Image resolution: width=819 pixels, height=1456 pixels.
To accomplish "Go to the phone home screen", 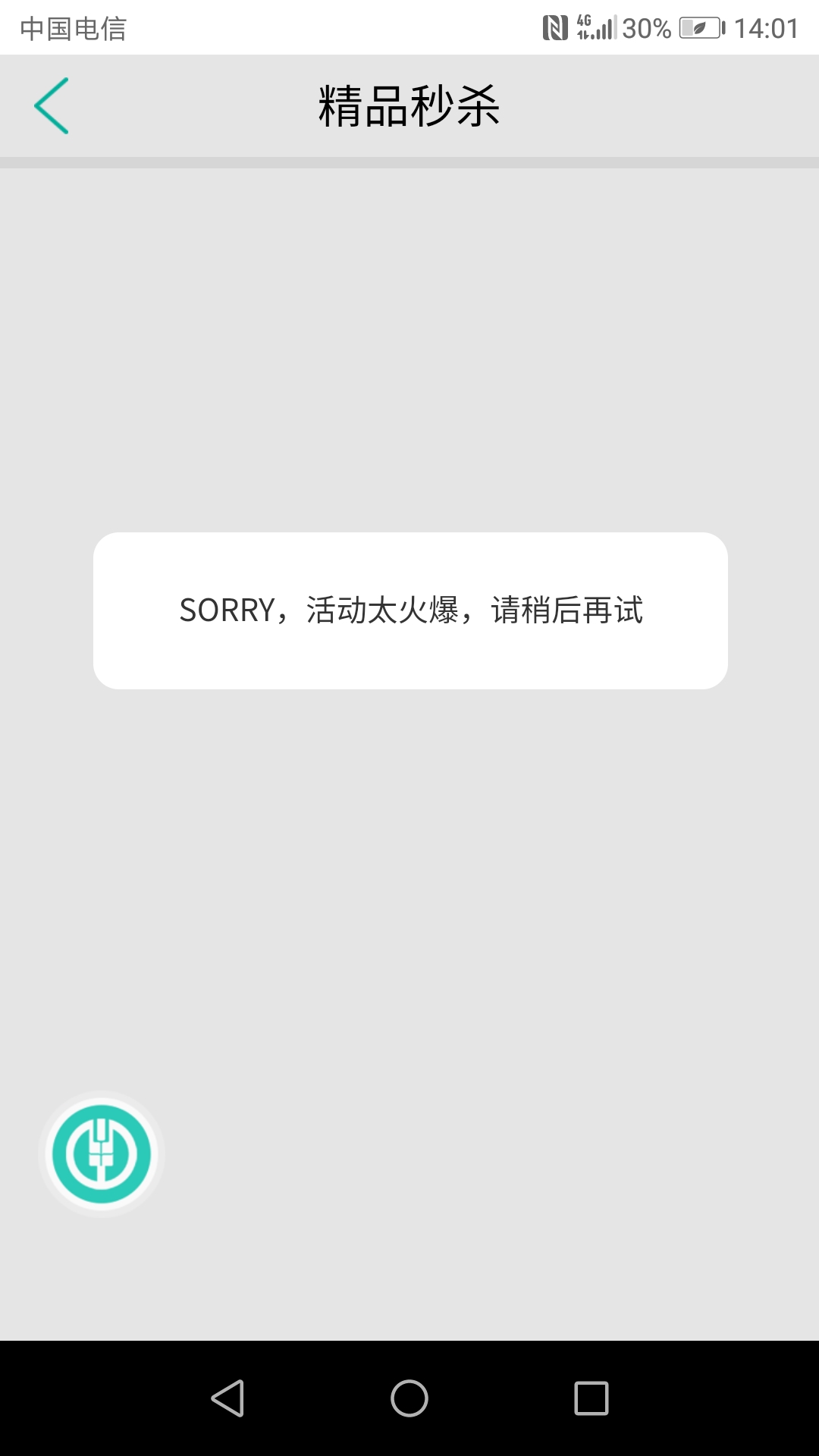I will [409, 1398].
